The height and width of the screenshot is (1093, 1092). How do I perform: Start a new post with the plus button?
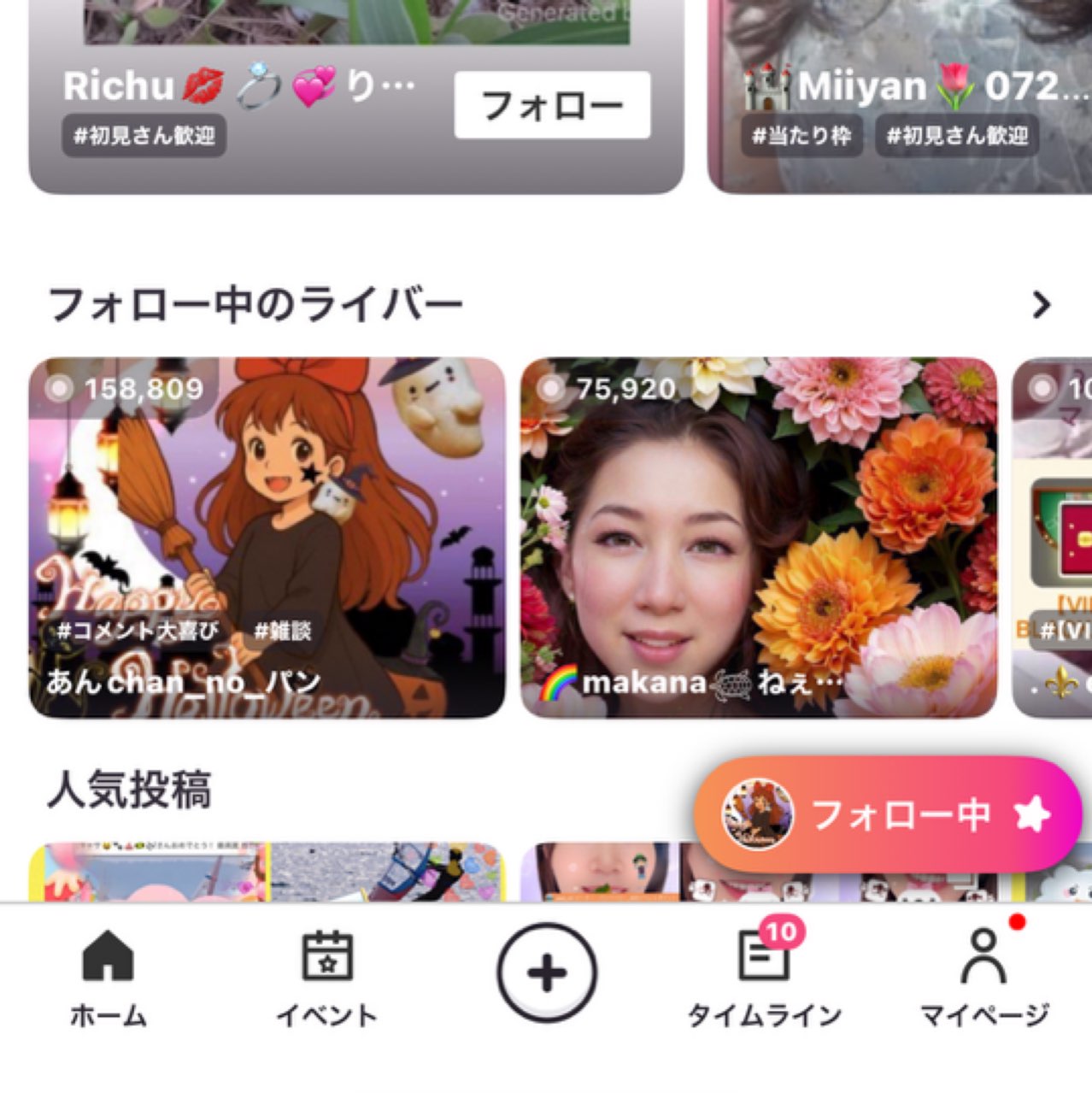click(x=547, y=973)
